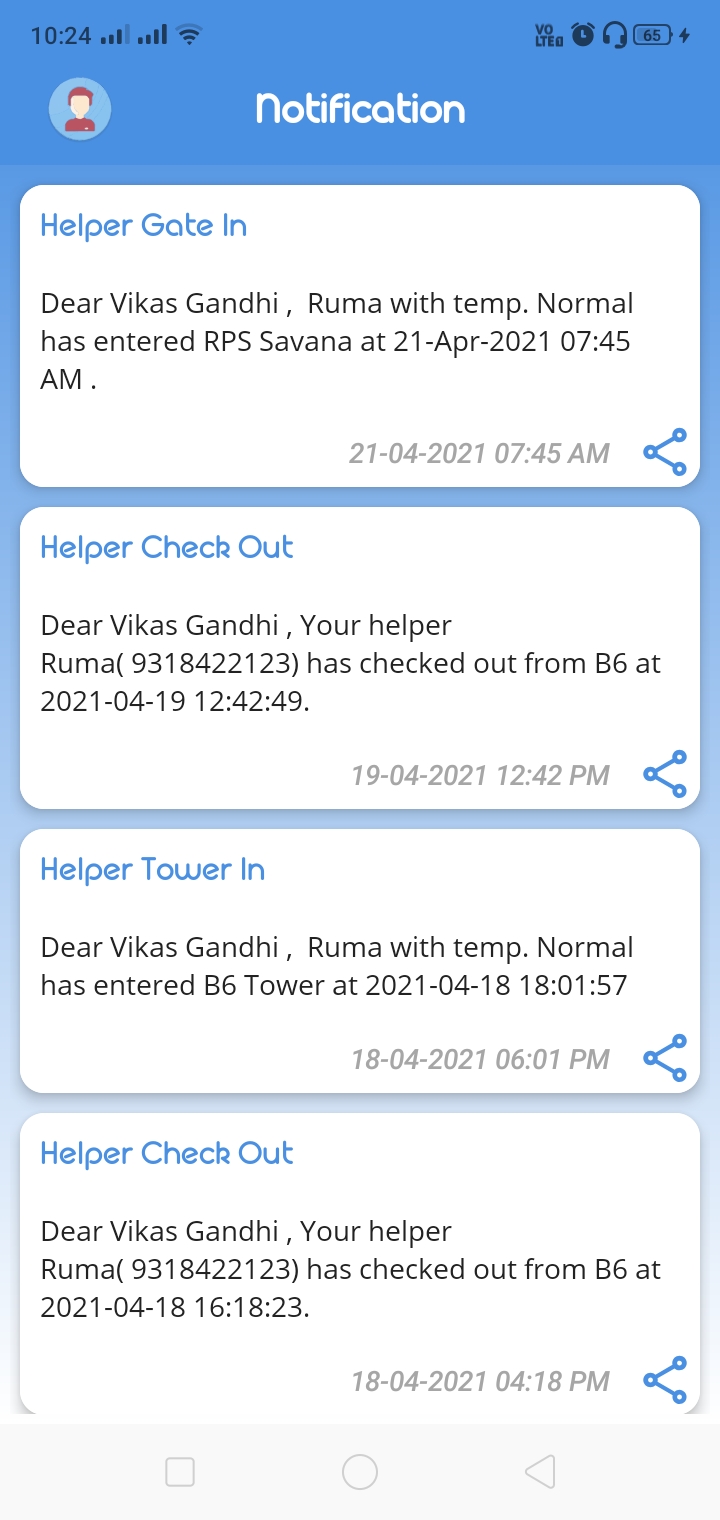
Task: Open the profile avatar in the header
Action: pos(80,109)
